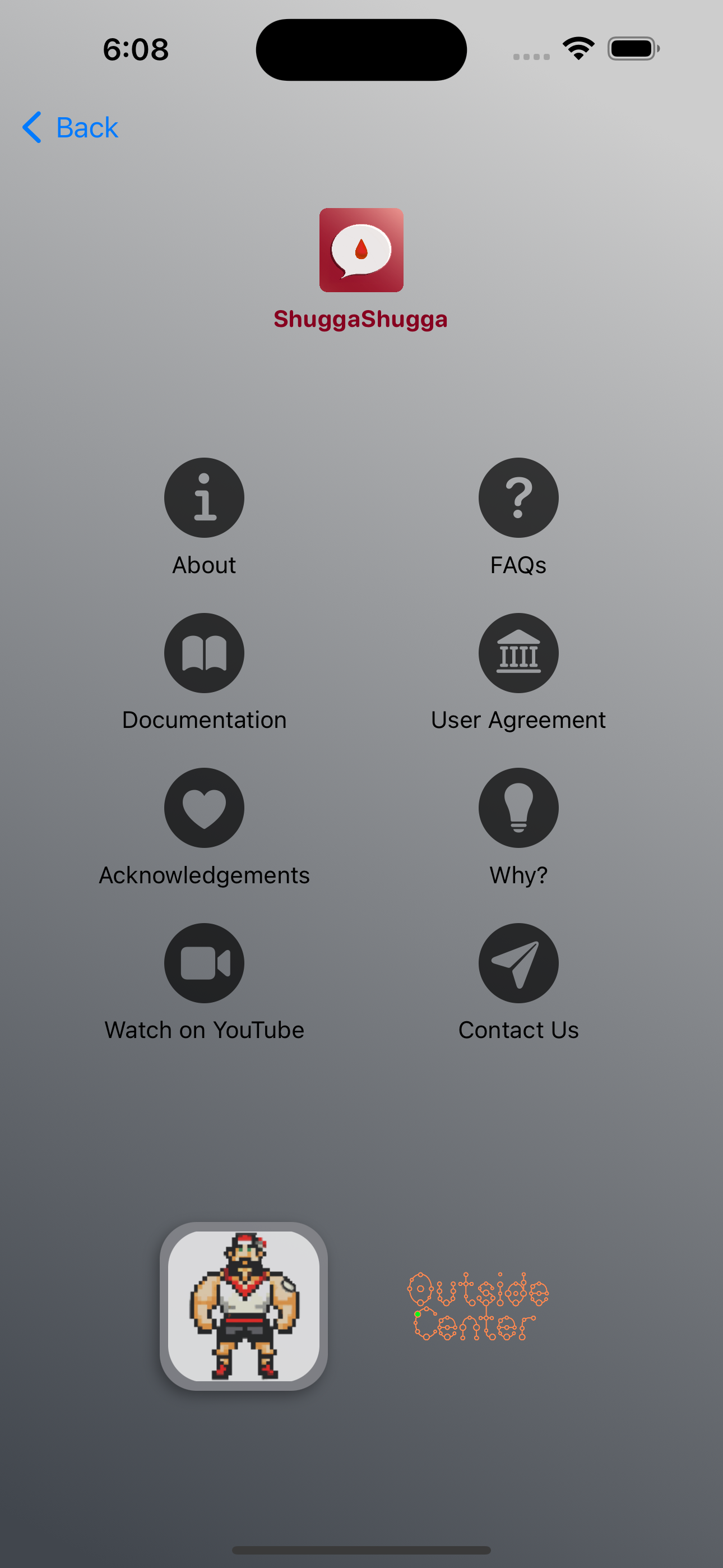The width and height of the screenshot is (723, 1568).
Task: Open Acknowledgements
Action: [204, 808]
